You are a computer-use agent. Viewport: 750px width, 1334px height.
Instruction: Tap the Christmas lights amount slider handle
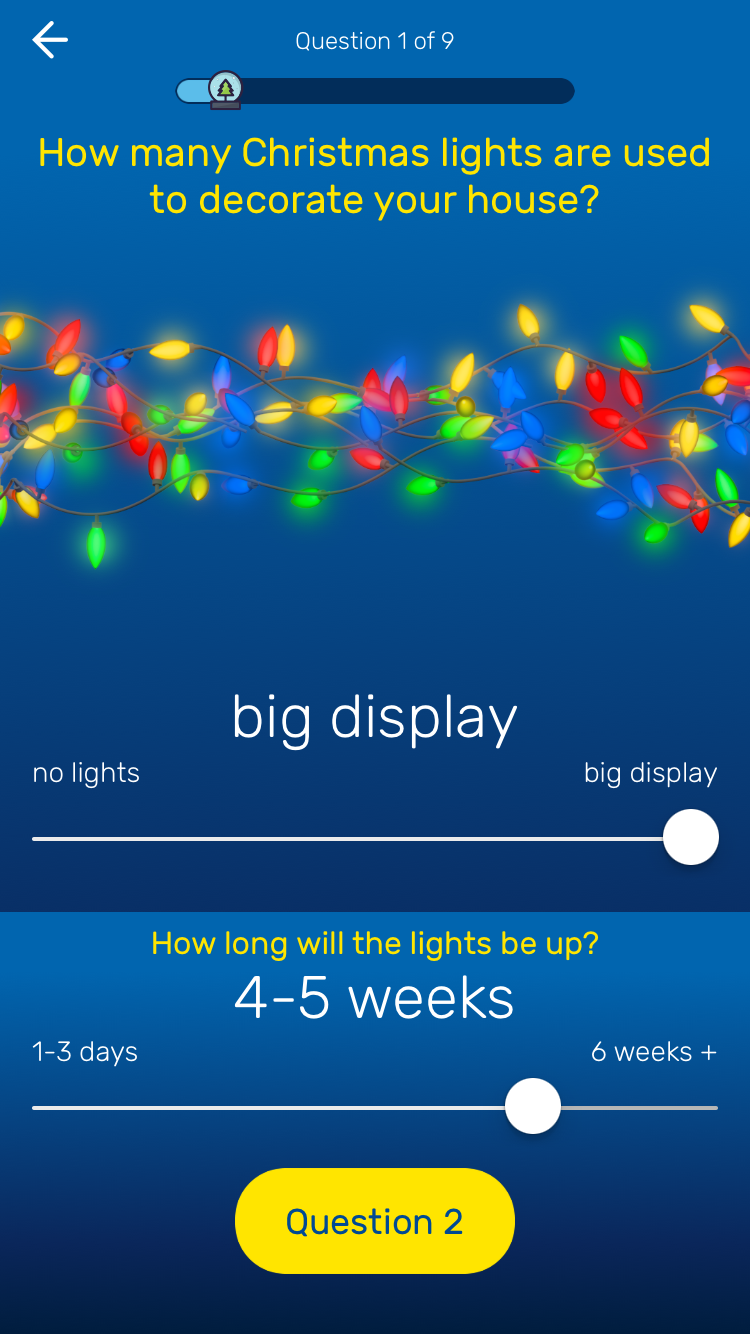tap(691, 837)
